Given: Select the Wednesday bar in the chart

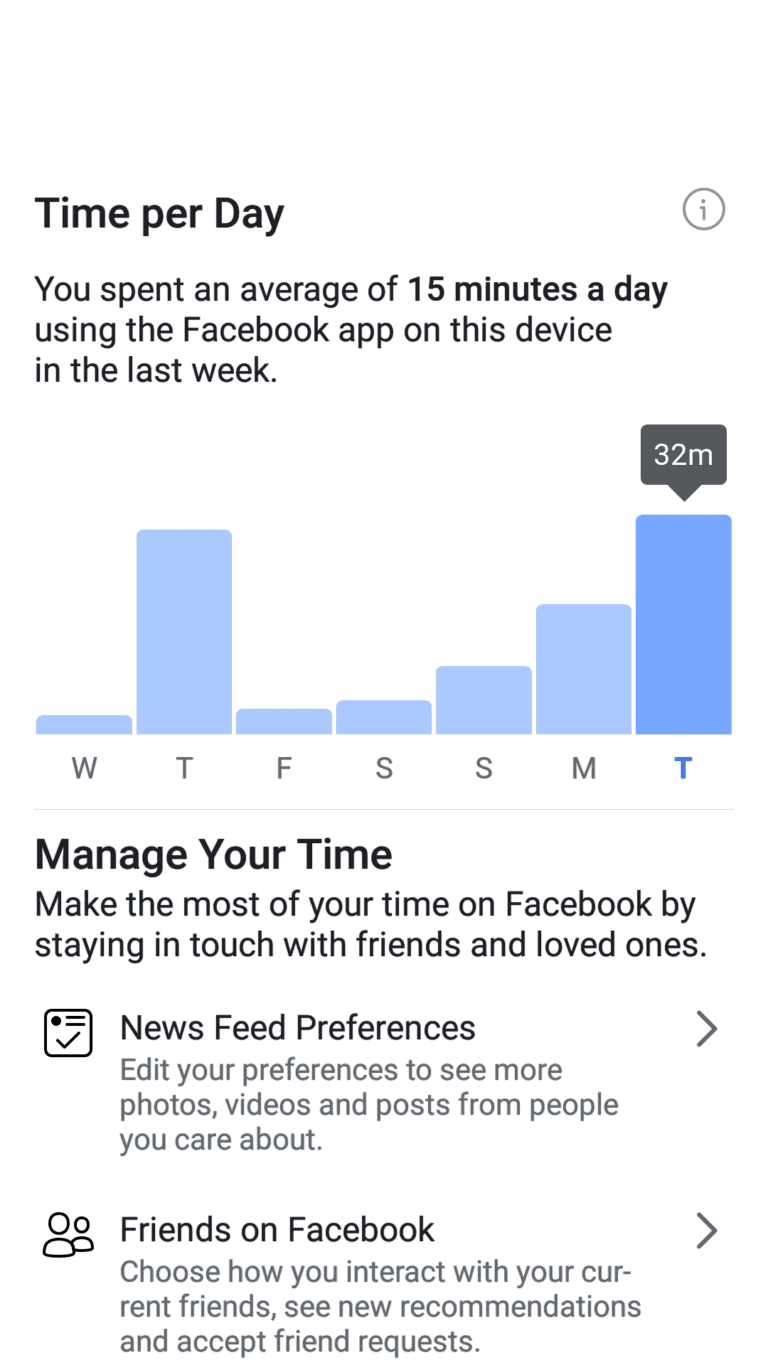Looking at the screenshot, I should [84, 725].
